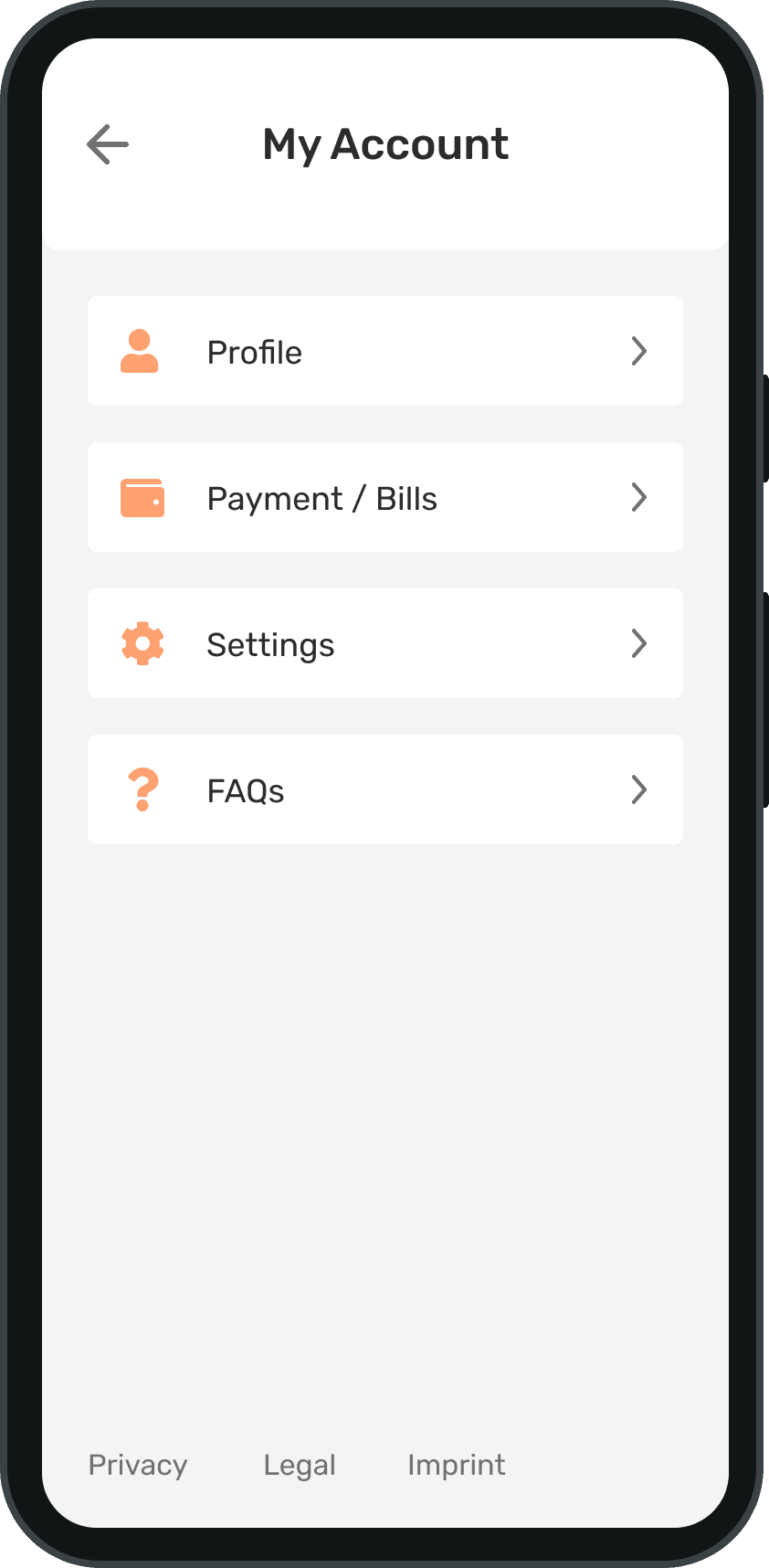
Task: Open the Settings row
Action: tap(384, 643)
